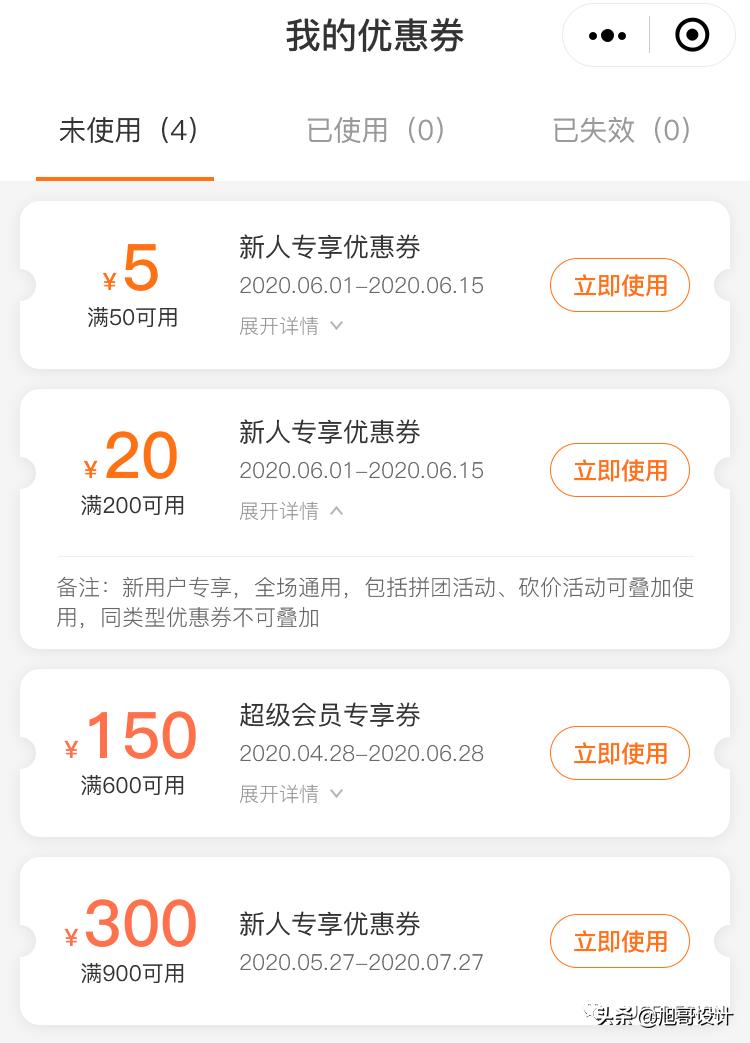Select the 满600可用 condition text

(x=133, y=786)
